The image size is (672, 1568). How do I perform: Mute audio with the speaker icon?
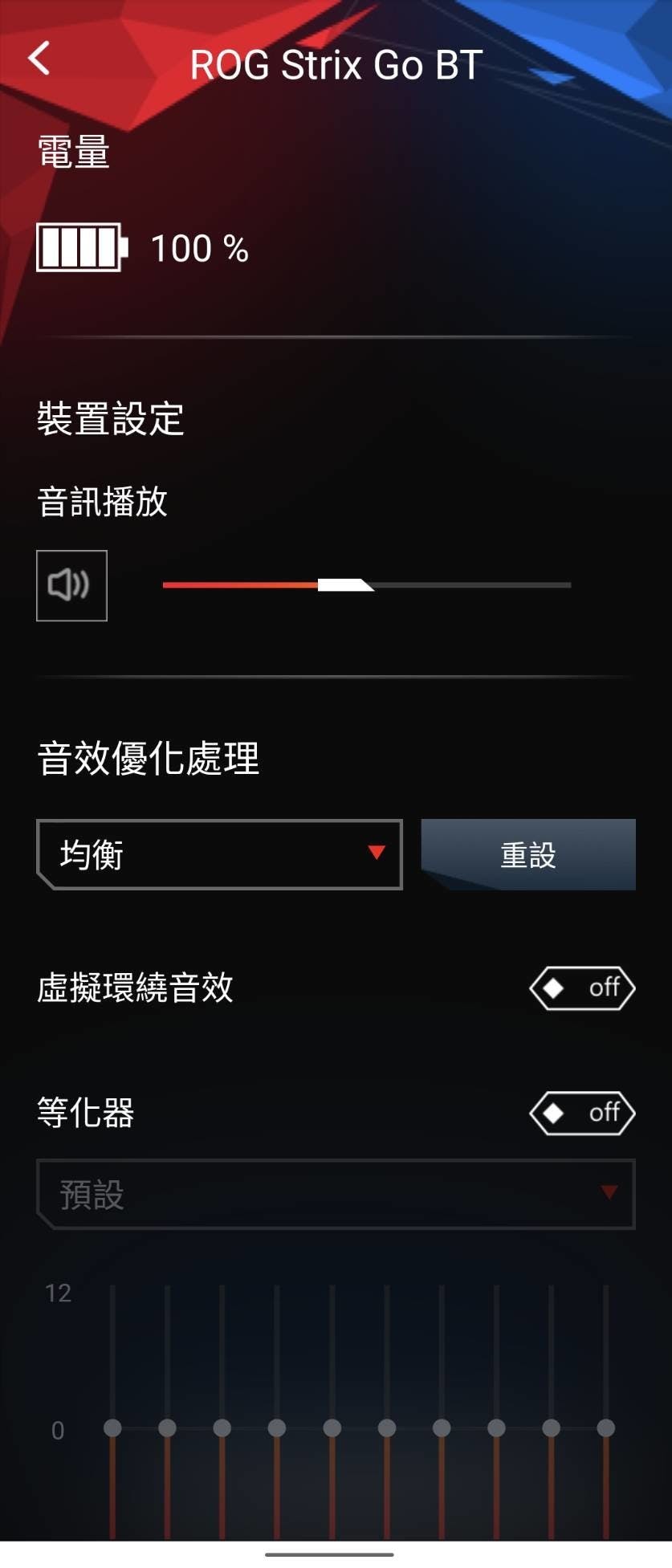(71, 585)
